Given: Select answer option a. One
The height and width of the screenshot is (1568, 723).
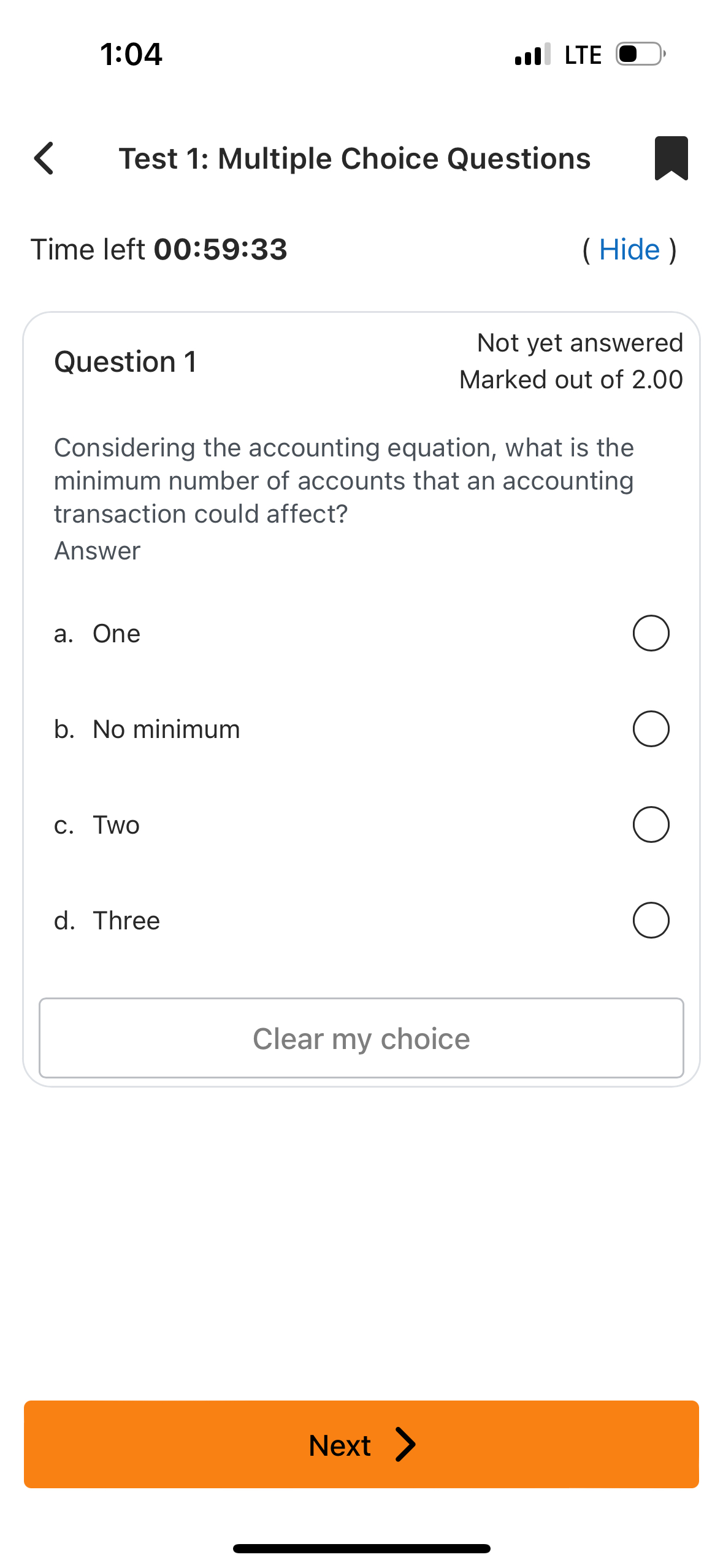Looking at the screenshot, I should (650, 633).
